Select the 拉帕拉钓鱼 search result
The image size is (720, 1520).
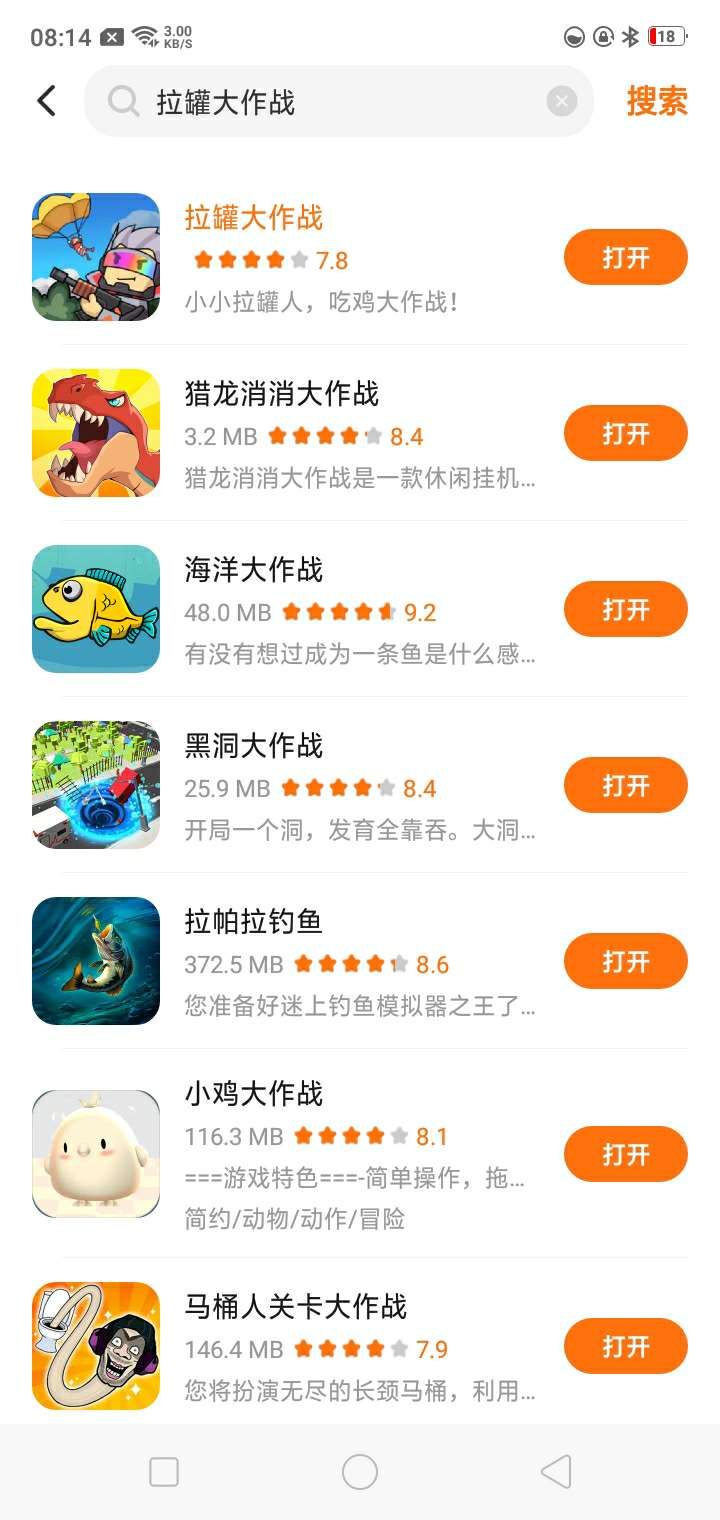254,922
